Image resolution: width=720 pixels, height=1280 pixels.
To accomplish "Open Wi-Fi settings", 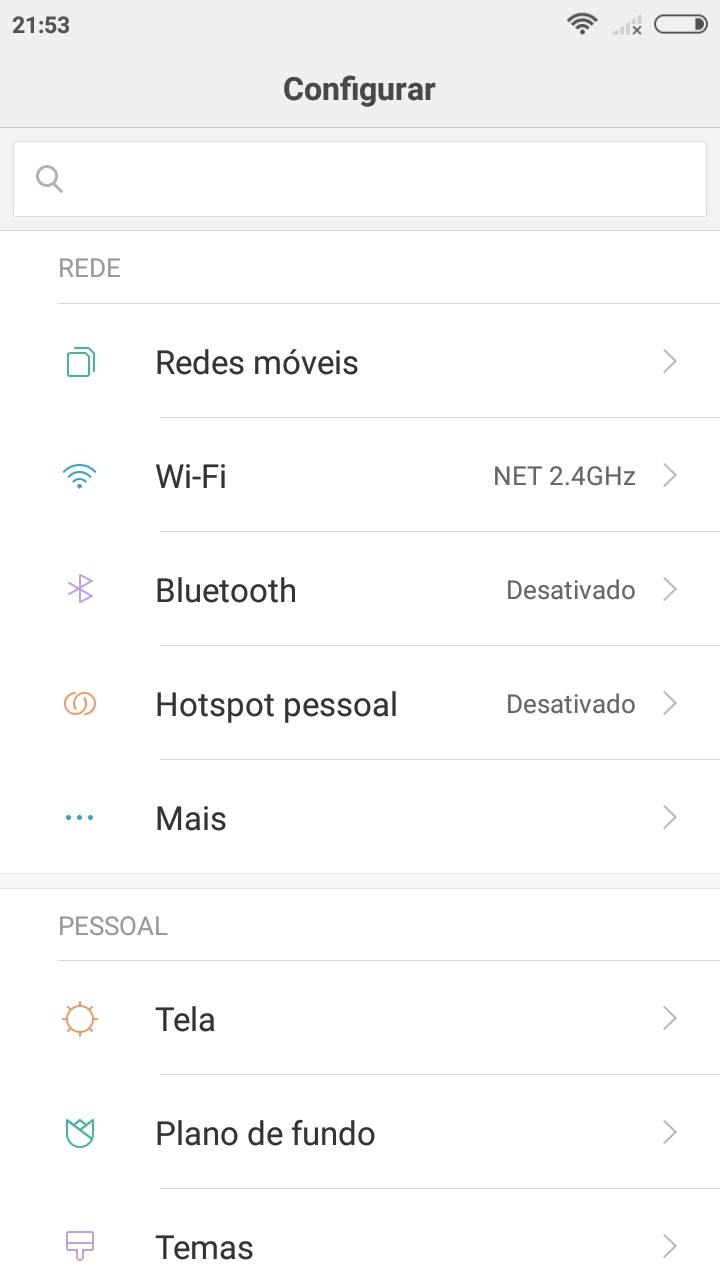I will pos(360,476).
